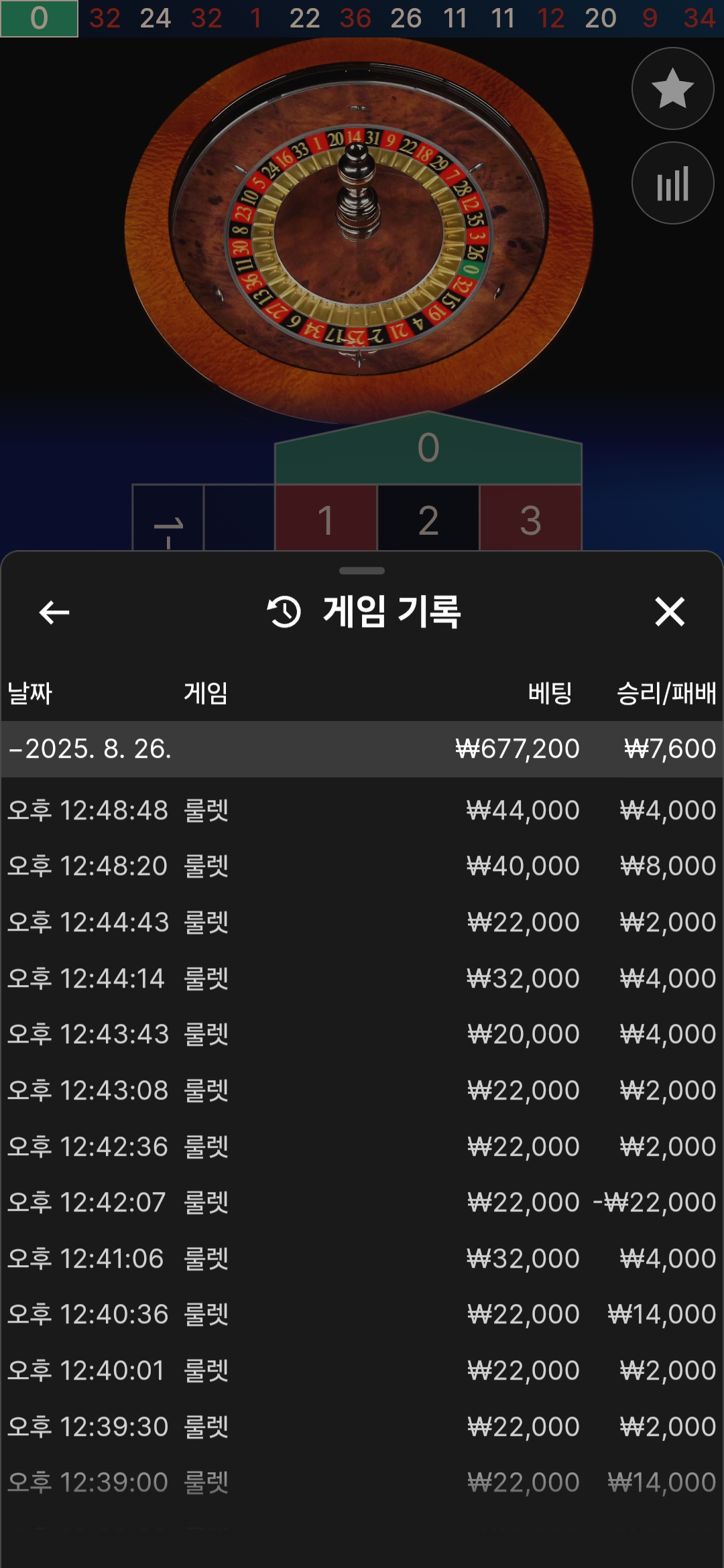Image resolution: width=724 pixels, height=1568 pixels.
Task: Open the favorites star button
Action: [x=672, y=88]
